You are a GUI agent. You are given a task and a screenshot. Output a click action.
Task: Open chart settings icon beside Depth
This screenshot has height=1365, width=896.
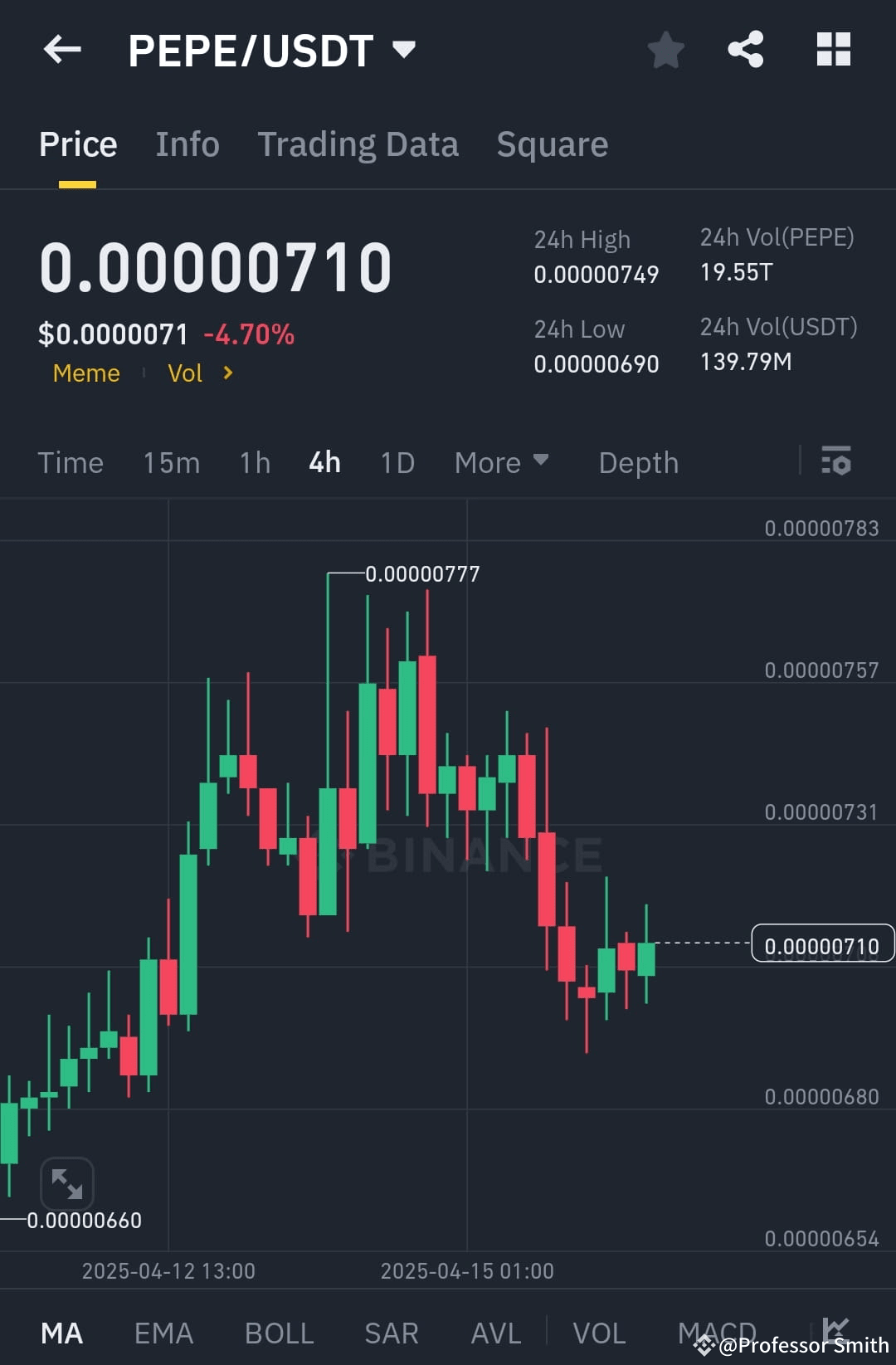click(x=836, y=462)
